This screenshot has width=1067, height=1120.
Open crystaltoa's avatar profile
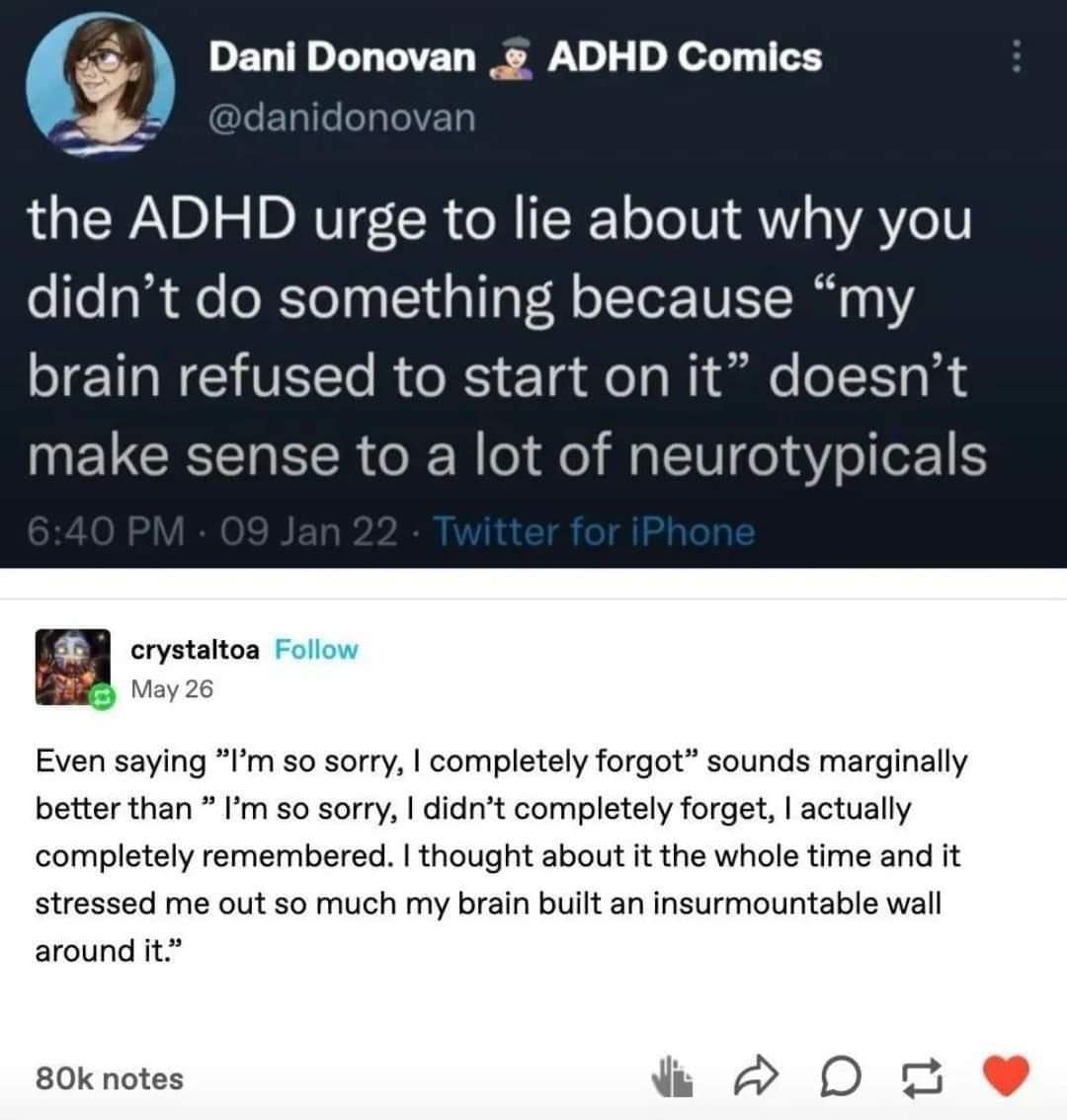[71, 667]
